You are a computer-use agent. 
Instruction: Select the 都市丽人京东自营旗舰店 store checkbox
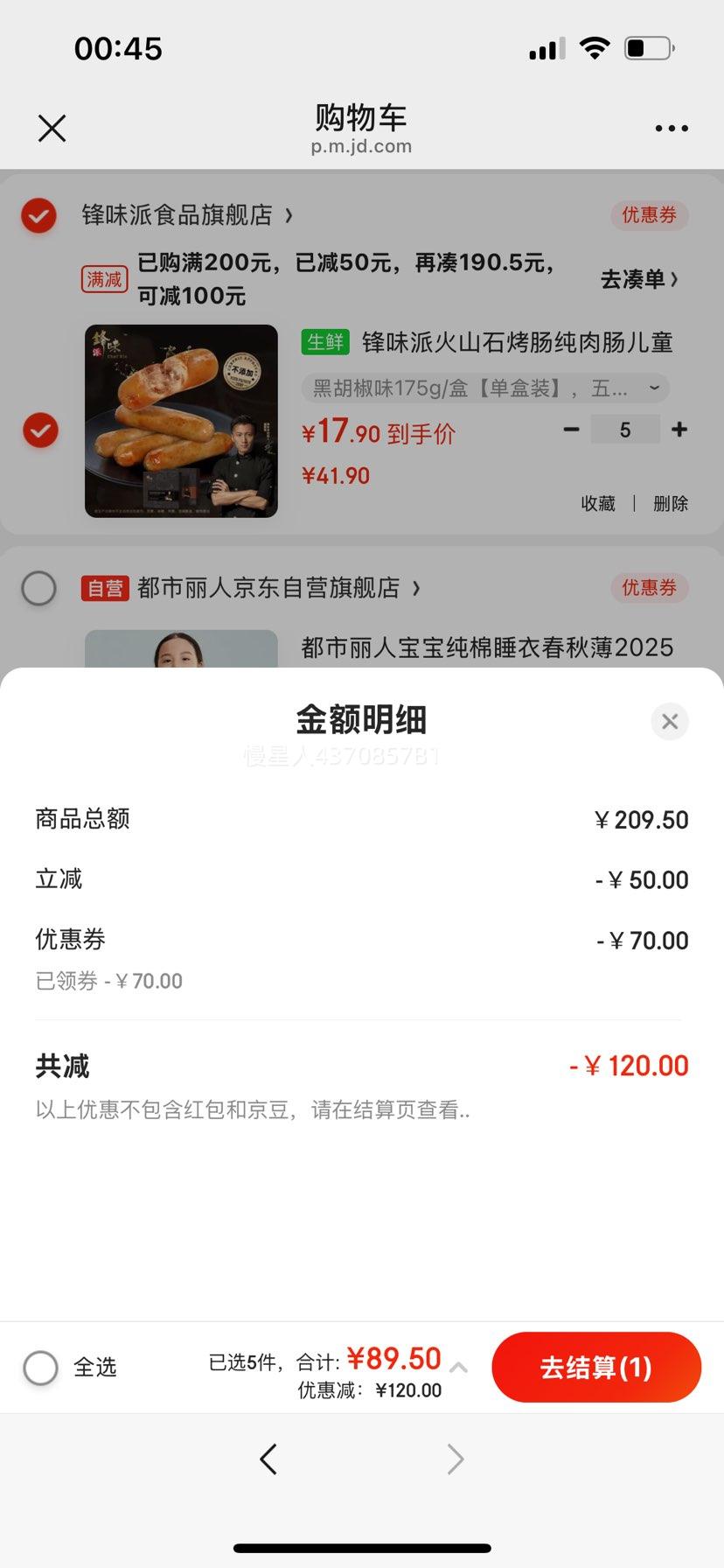39,588
